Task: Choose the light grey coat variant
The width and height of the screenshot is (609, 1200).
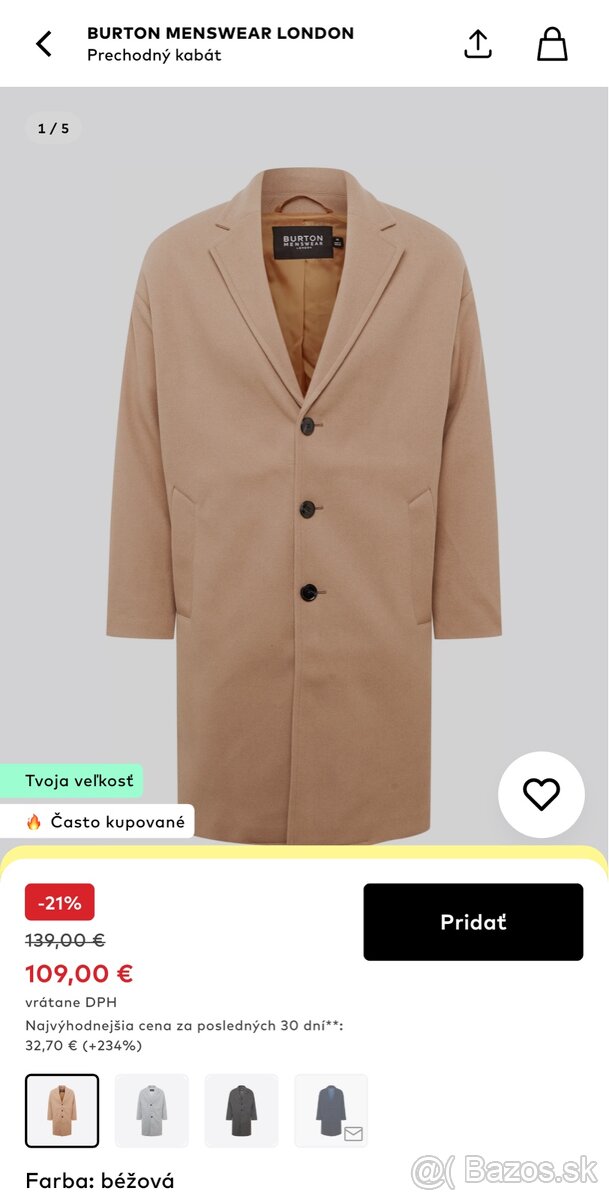Action: (152, 1110)
